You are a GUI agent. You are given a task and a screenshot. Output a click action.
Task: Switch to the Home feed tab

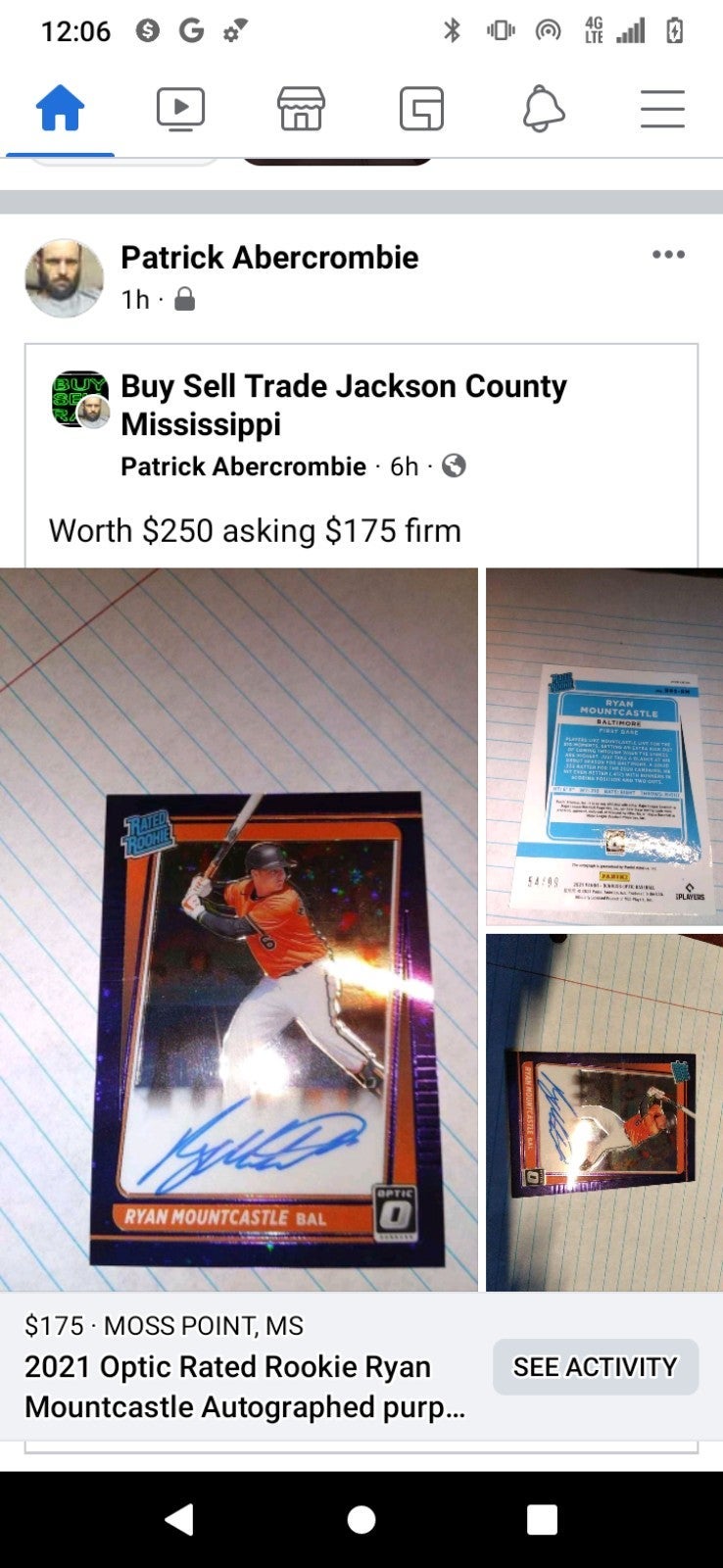(60, 108)
